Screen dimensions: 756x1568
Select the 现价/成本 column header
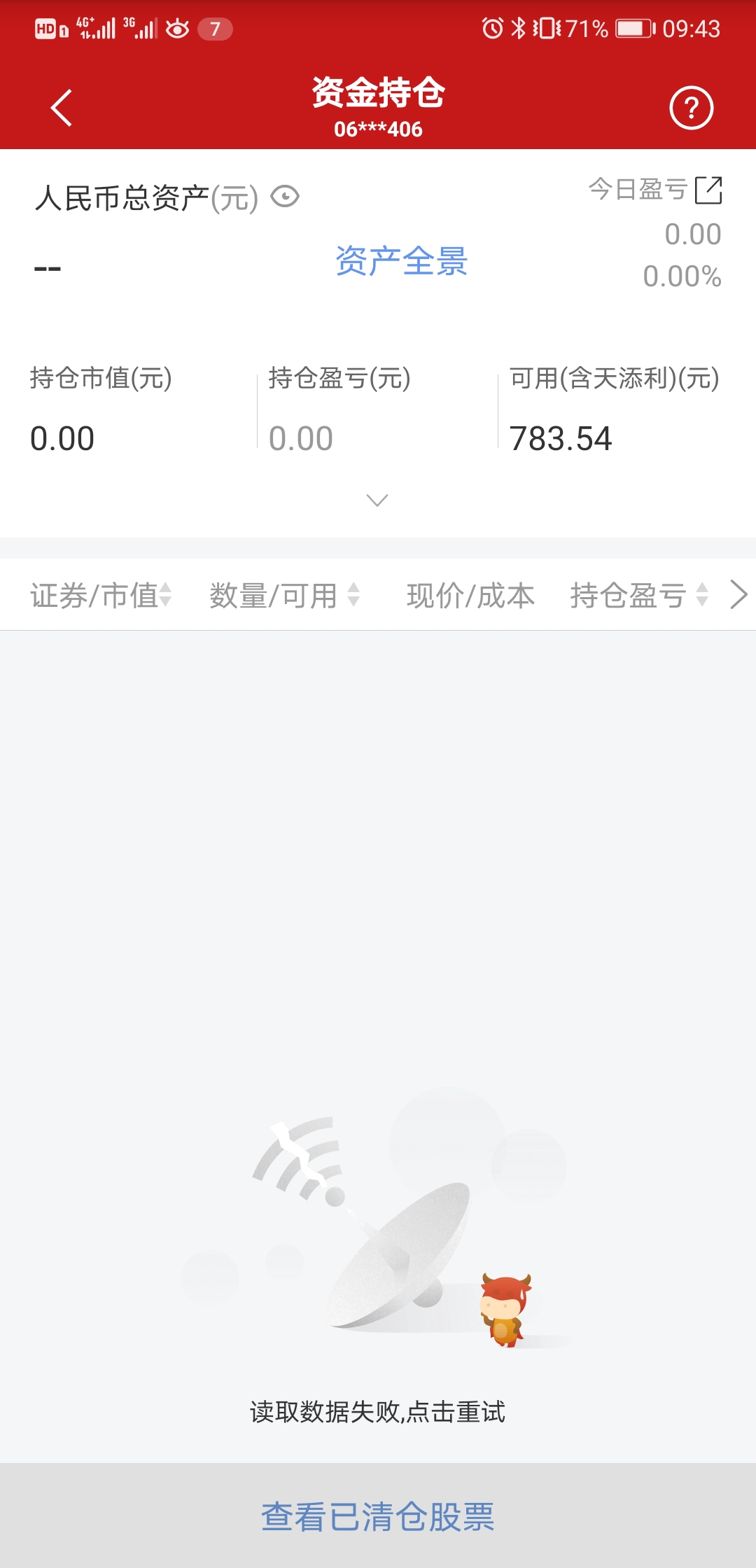click(x=470, y=594)
